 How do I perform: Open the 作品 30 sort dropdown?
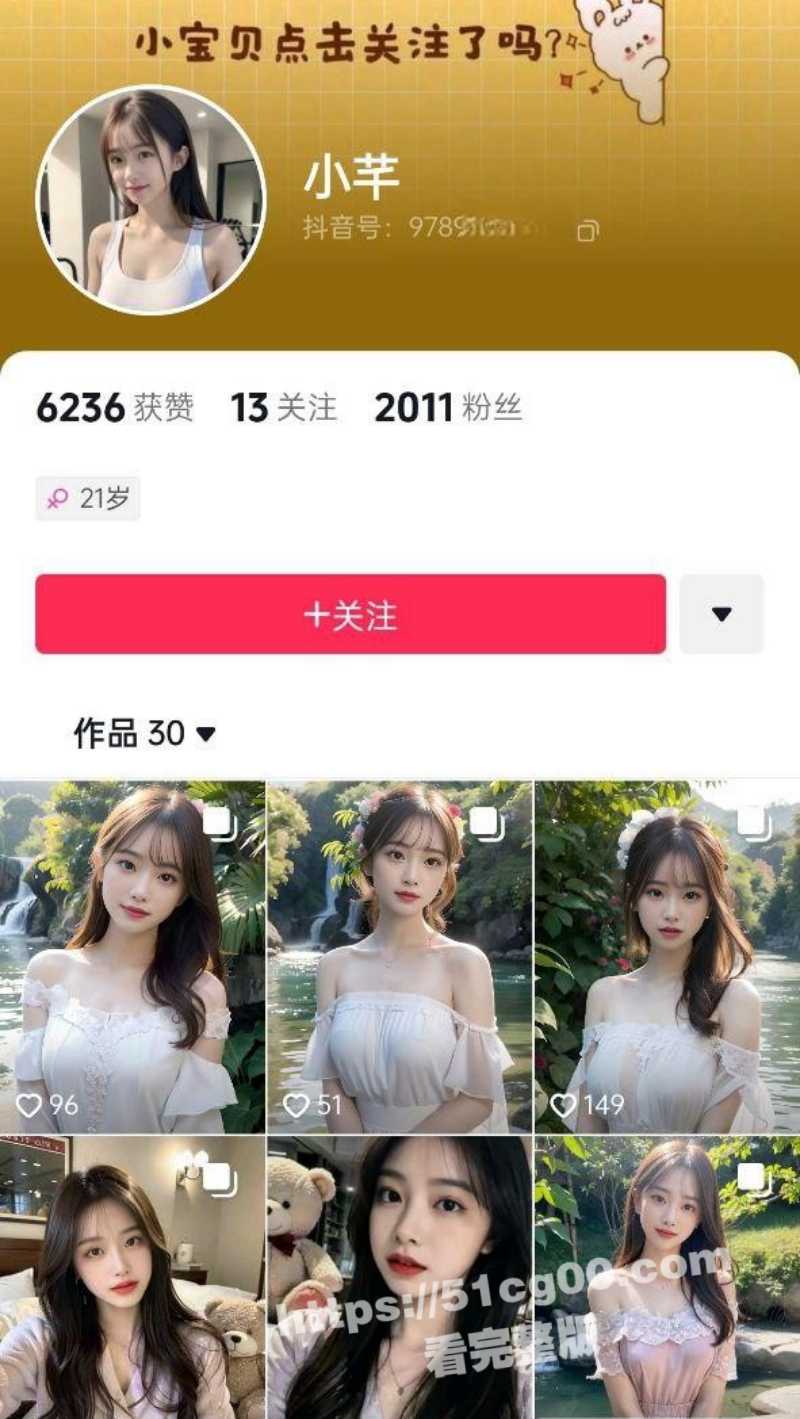coord(145,734)
